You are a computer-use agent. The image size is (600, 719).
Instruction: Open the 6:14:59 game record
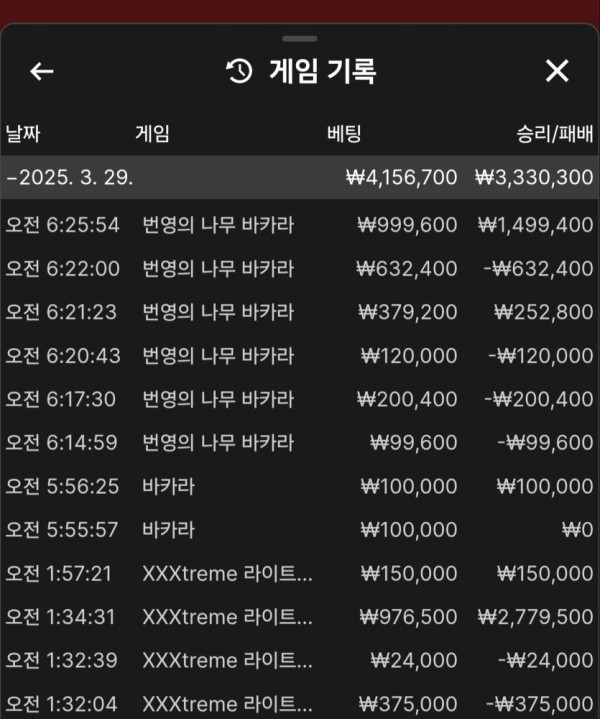click(299, 443)
